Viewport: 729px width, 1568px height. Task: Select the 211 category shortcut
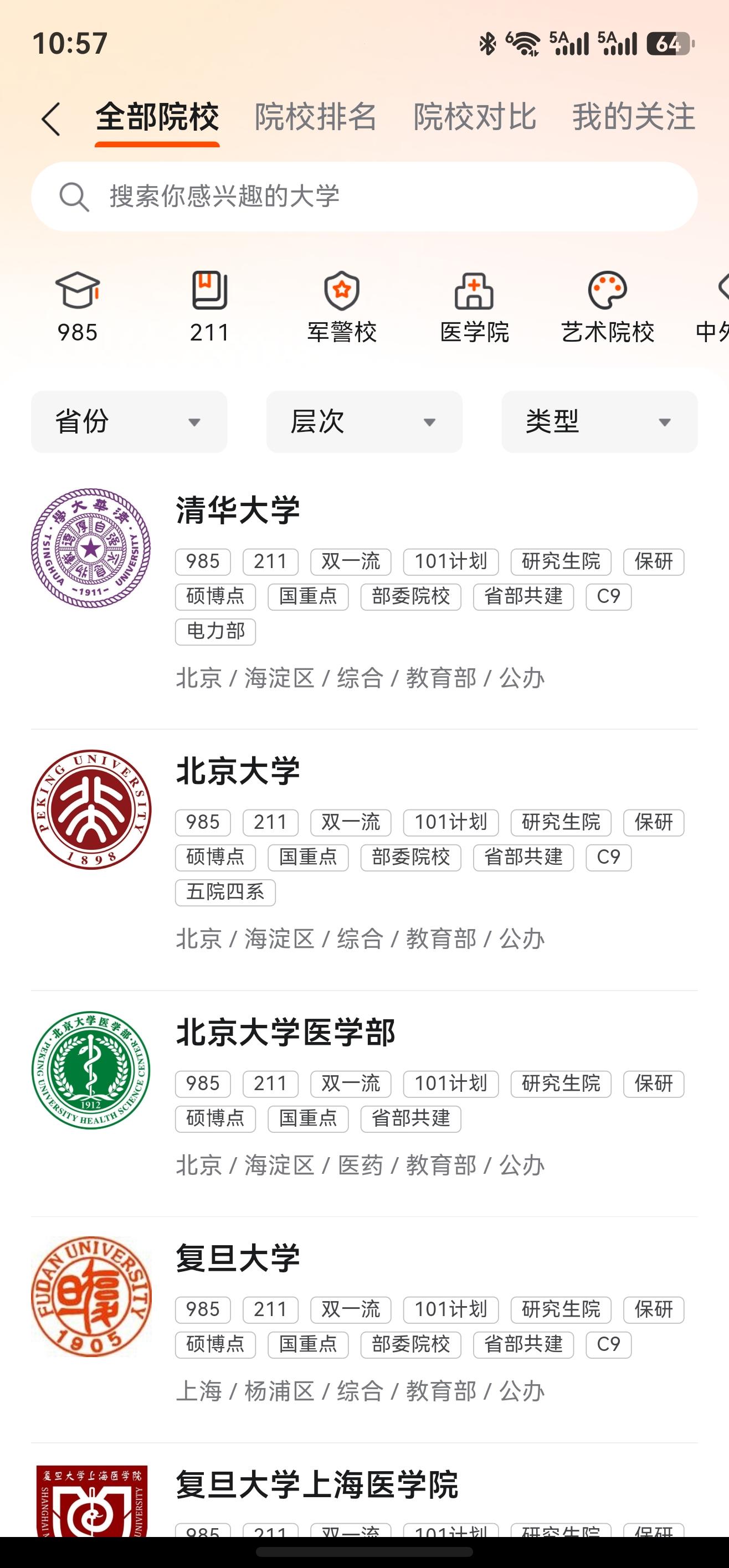click(209, 307)
